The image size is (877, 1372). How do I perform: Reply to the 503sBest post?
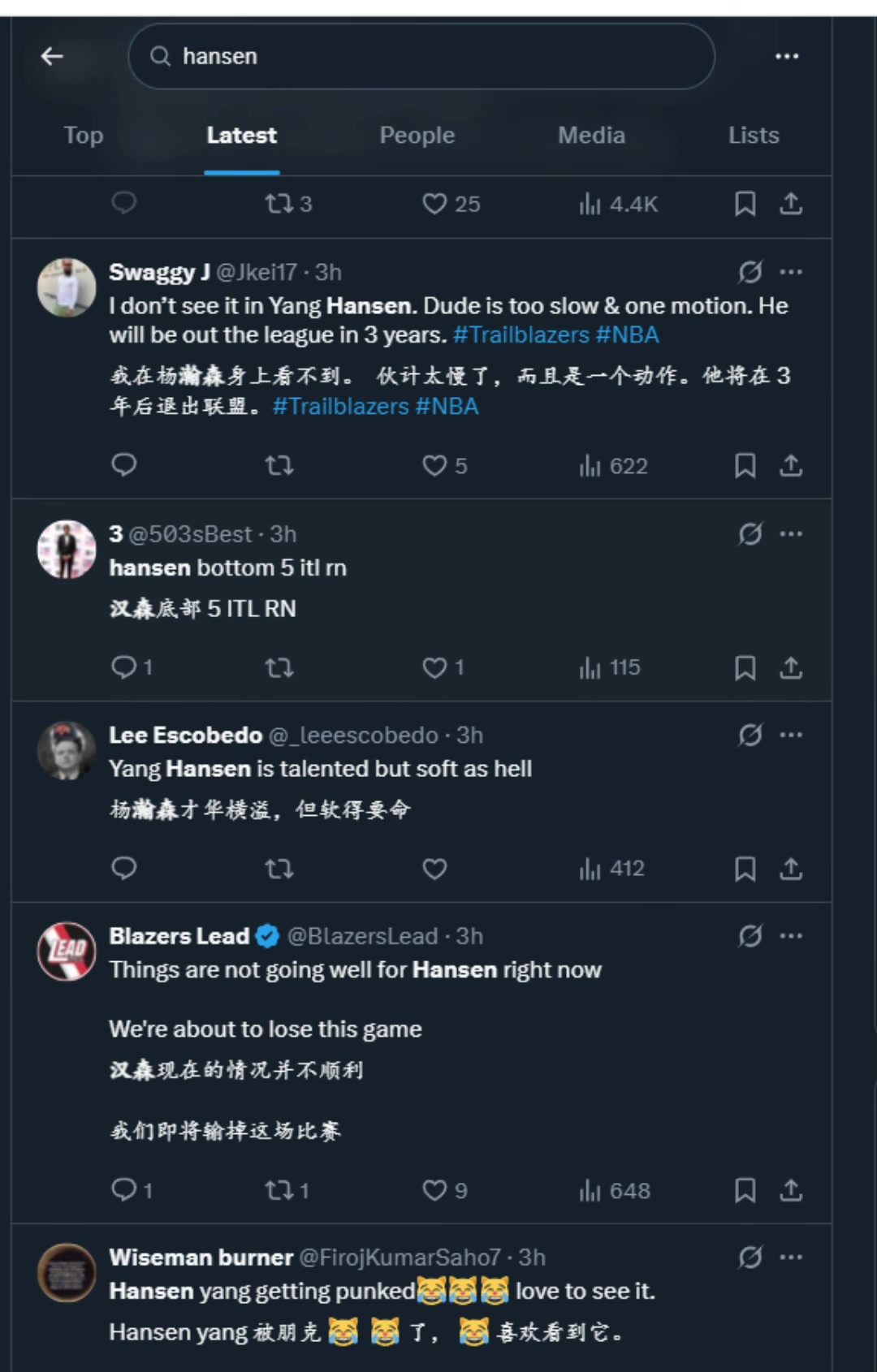tap(123, 667)
